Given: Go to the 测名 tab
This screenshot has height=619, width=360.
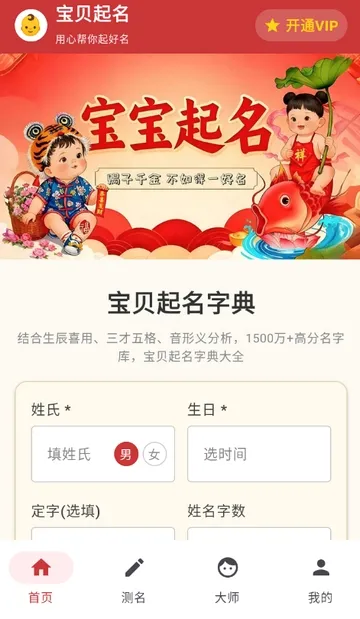Looking at the screenshot, I should click(134, 579).
